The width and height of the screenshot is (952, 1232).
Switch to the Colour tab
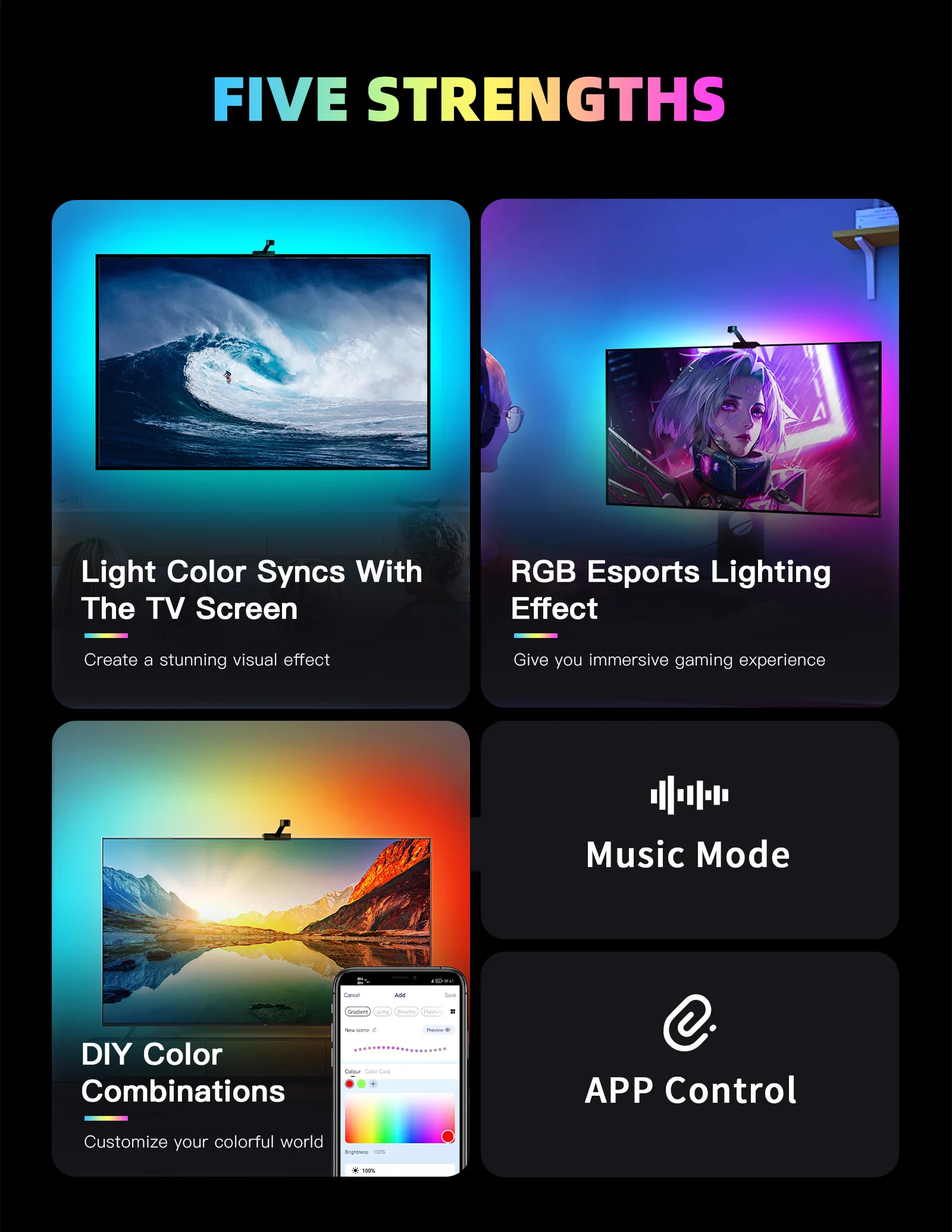tap(353, 1071)
